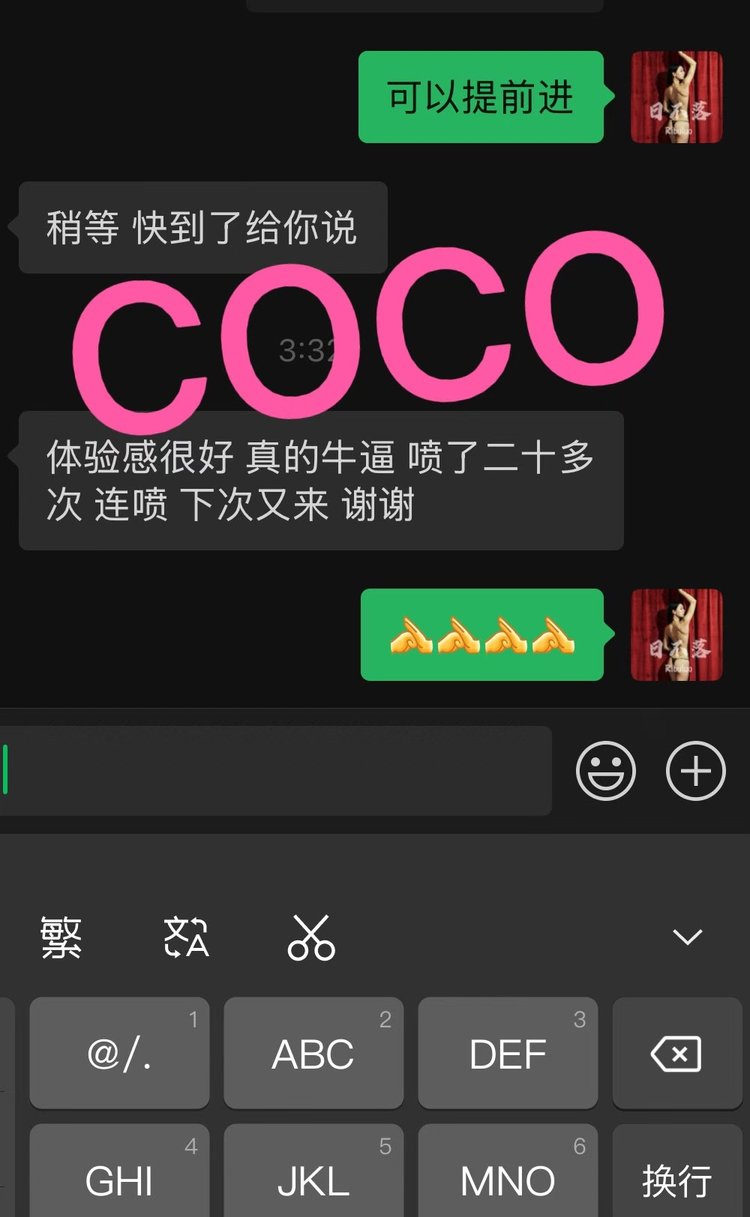Collapse the keyboard with the down chevron

(687, 937)
